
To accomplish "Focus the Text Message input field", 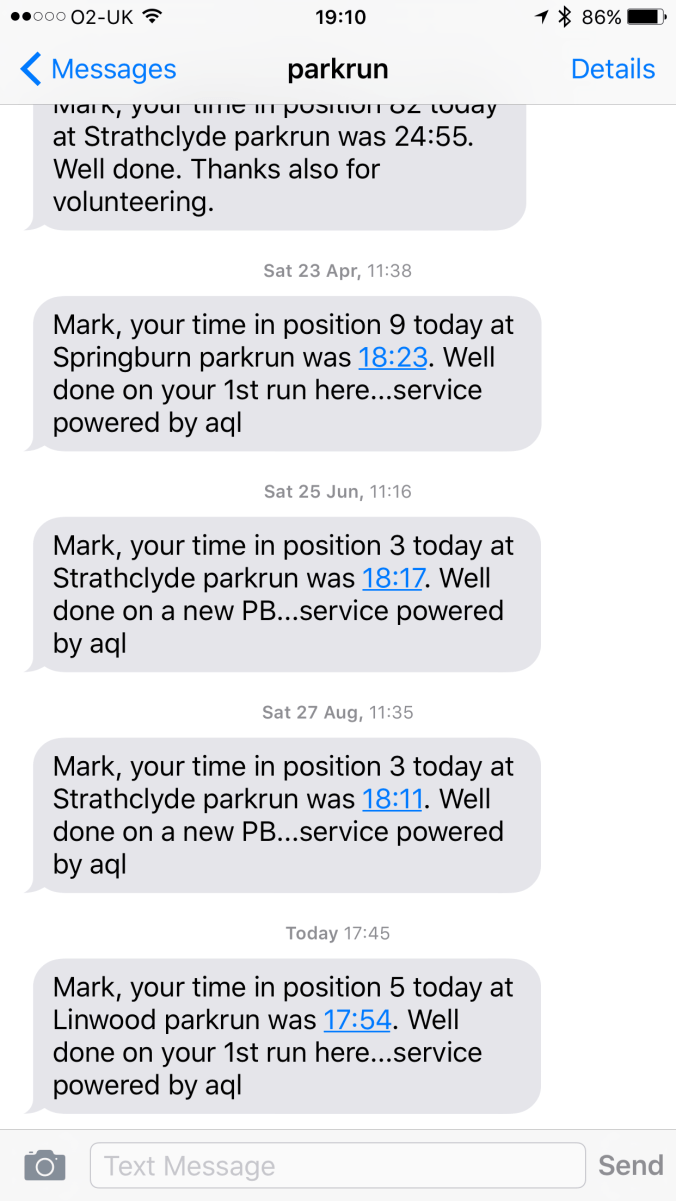I will coord(337,1165).
